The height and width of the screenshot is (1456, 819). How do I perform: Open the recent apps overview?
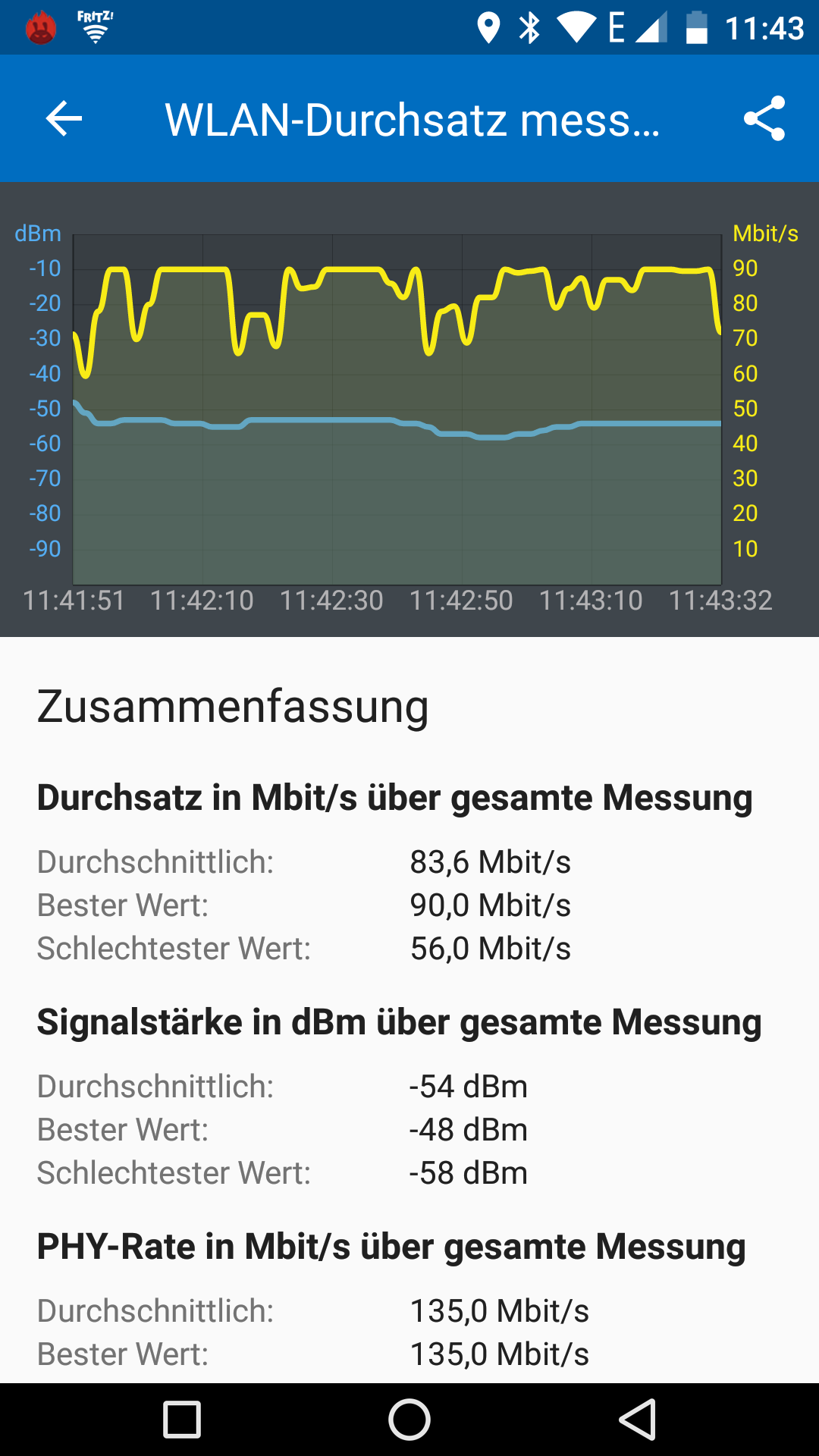point(182,1420)
